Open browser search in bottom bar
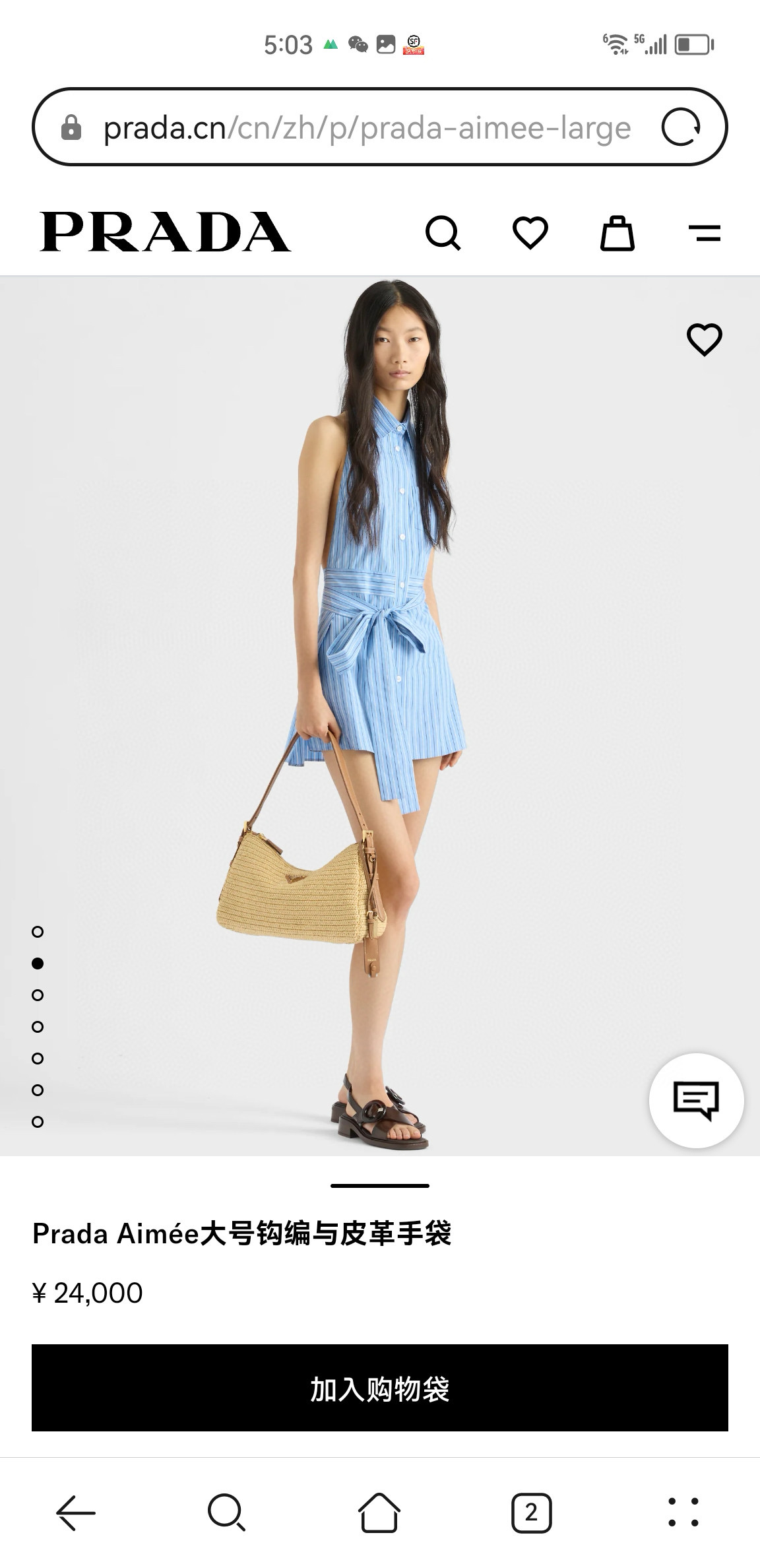Screen dimensions: 760x1568 [x=227, y=1512]
